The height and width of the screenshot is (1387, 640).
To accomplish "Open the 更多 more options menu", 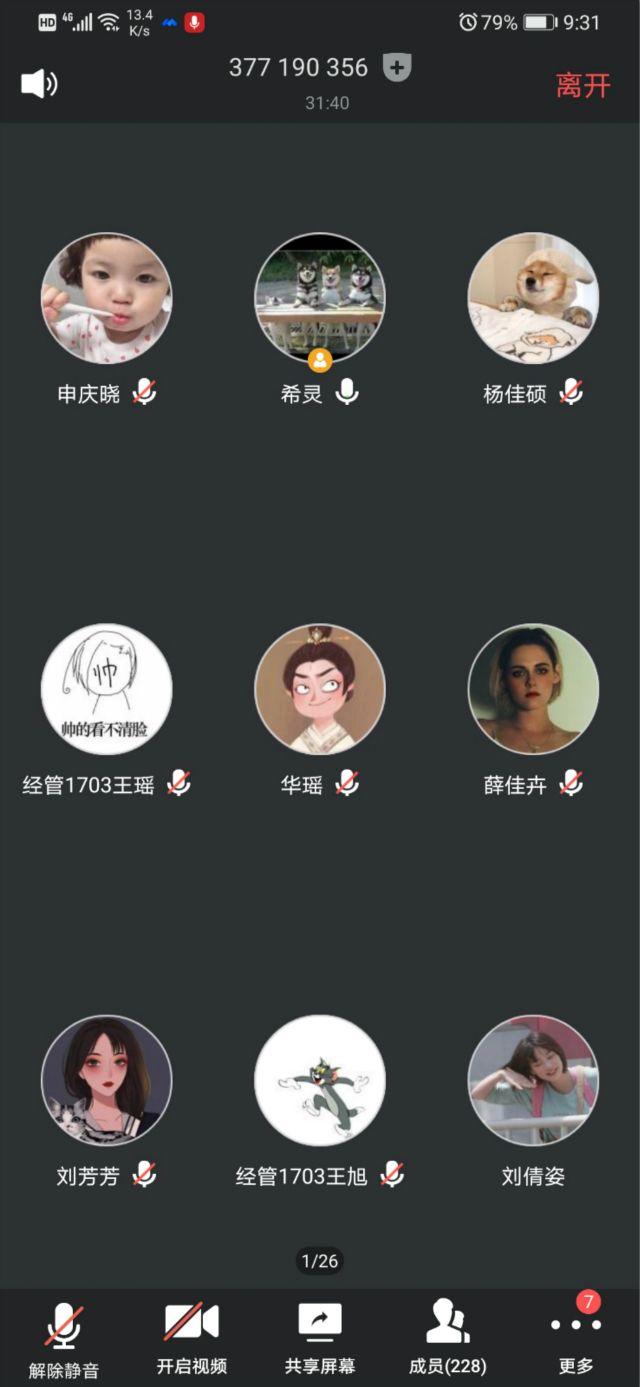I will 576,1339.
